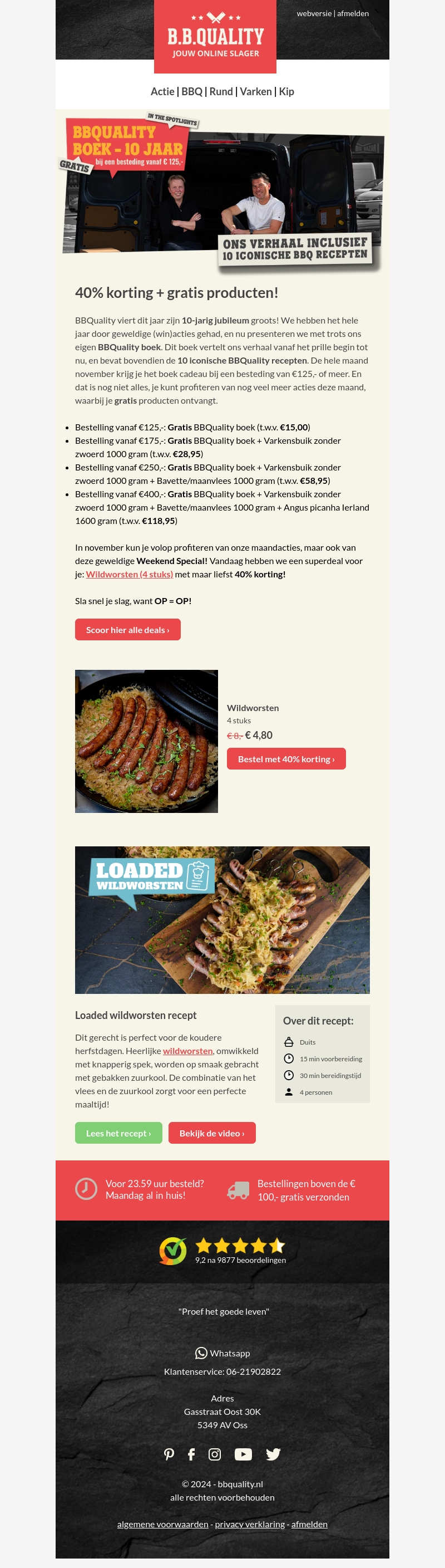Open the Loaded Wildworsten recipe banner

(x=222, y=920)
